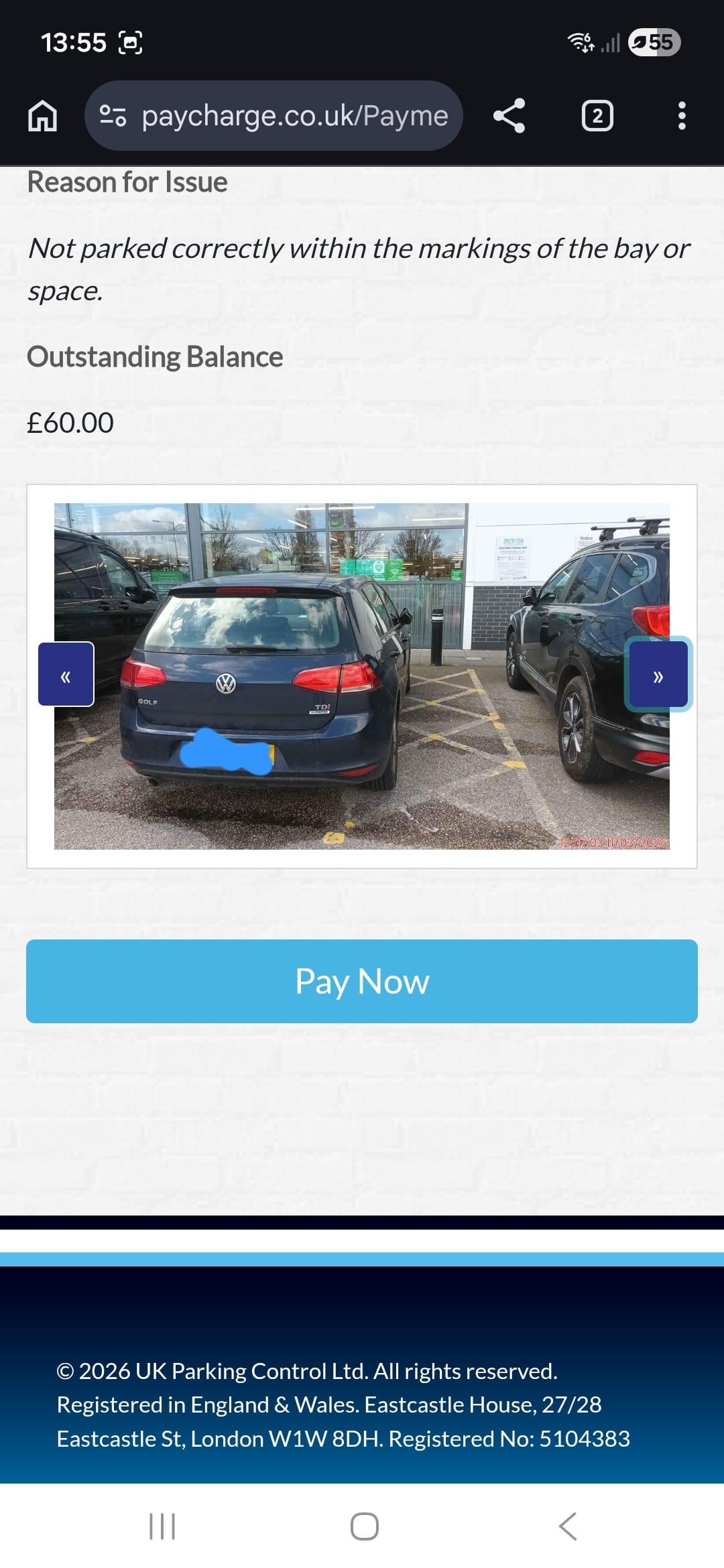
Task: Open the tab switcher showing 2 tabs
Action: (x=597, y=116)
